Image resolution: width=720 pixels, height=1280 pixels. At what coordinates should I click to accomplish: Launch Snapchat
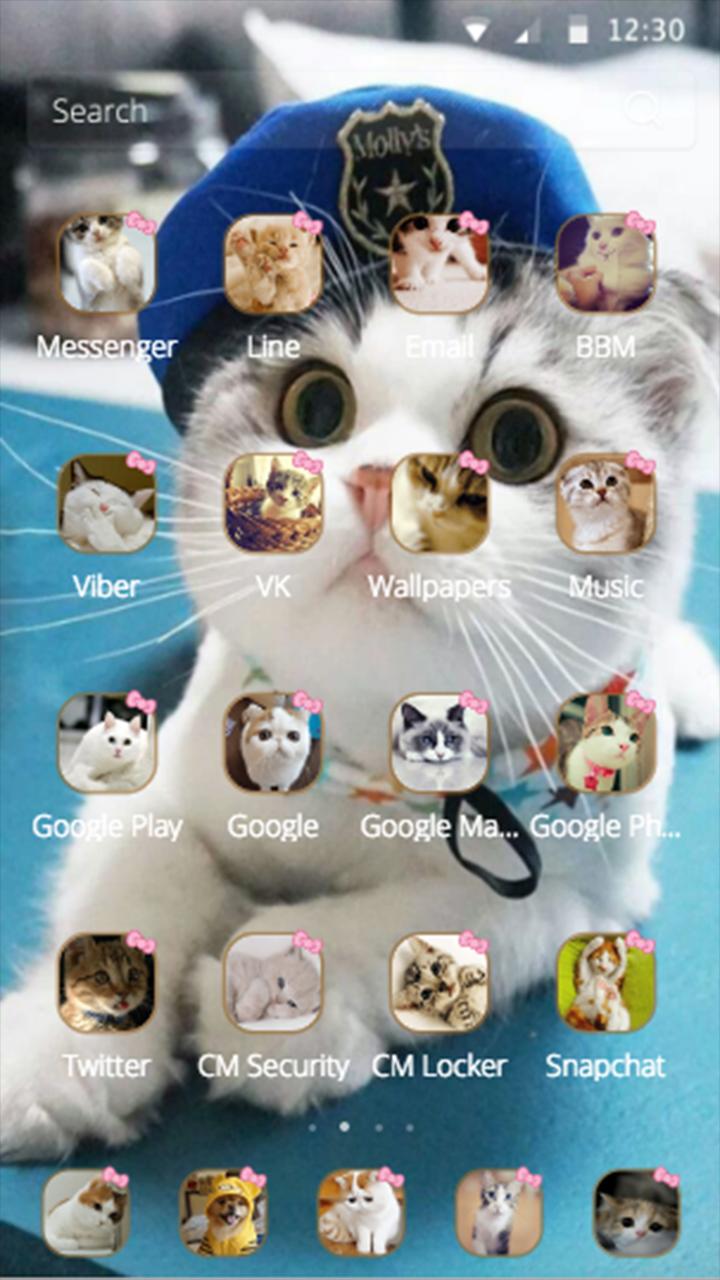click(605, 984)
